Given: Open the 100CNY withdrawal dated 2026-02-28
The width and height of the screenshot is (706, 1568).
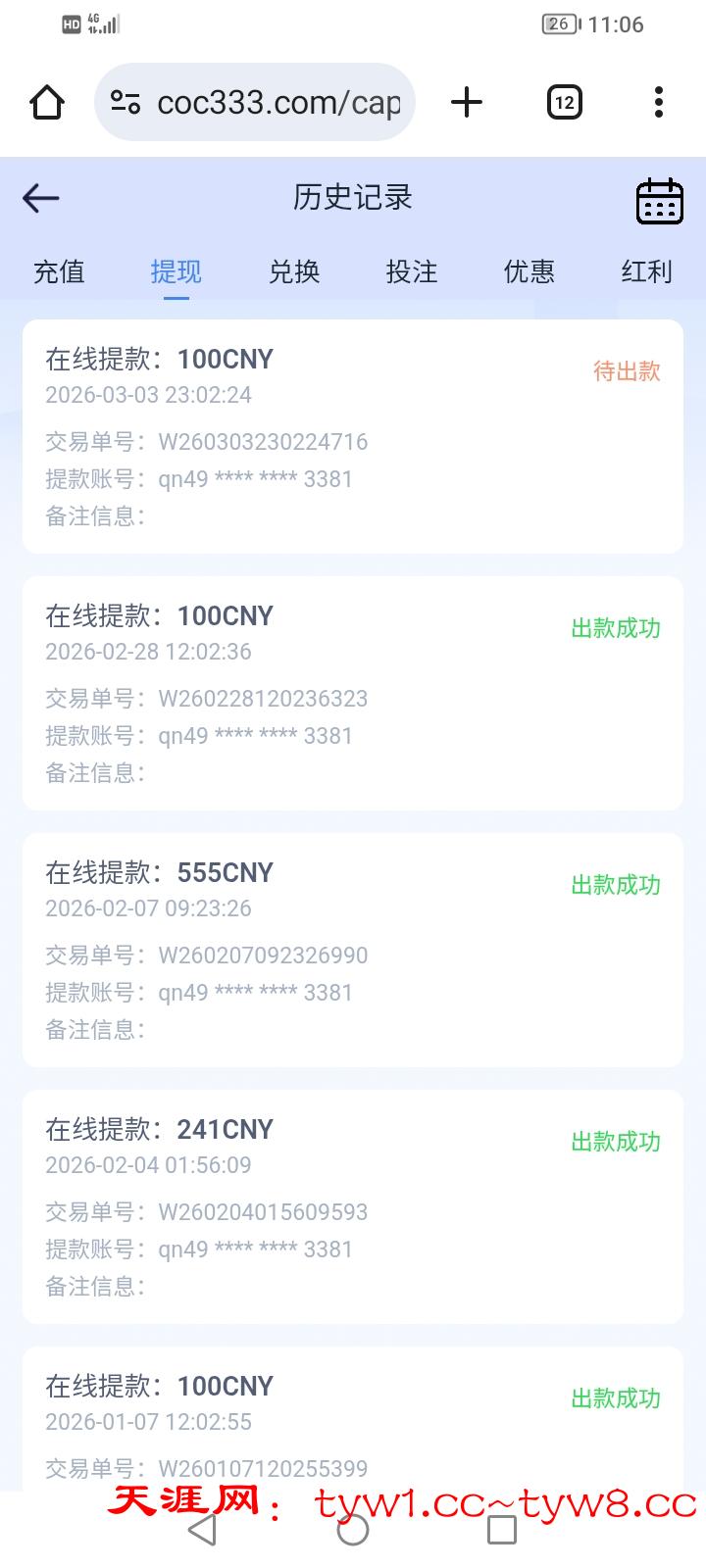Looking at the screenshot, I should coord(353,693).
